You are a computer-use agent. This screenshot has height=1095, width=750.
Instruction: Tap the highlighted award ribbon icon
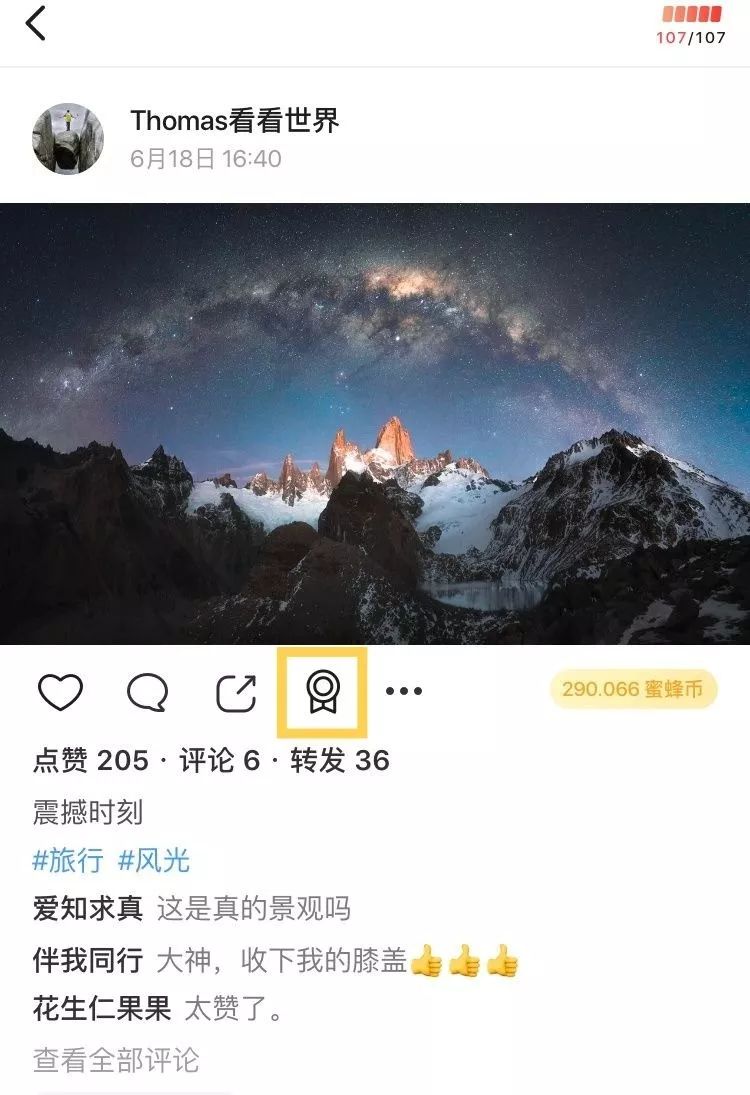pyautogui.click(x=323, y=692)
